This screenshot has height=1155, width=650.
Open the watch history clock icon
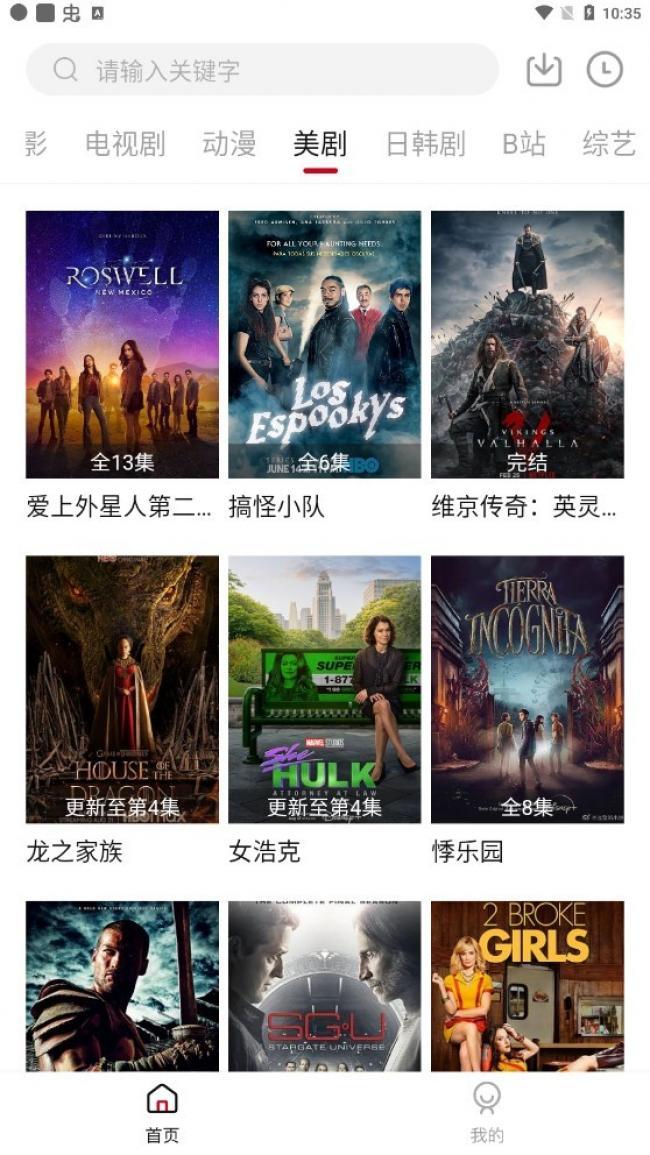pyautogui.click(x=605, y=70)
